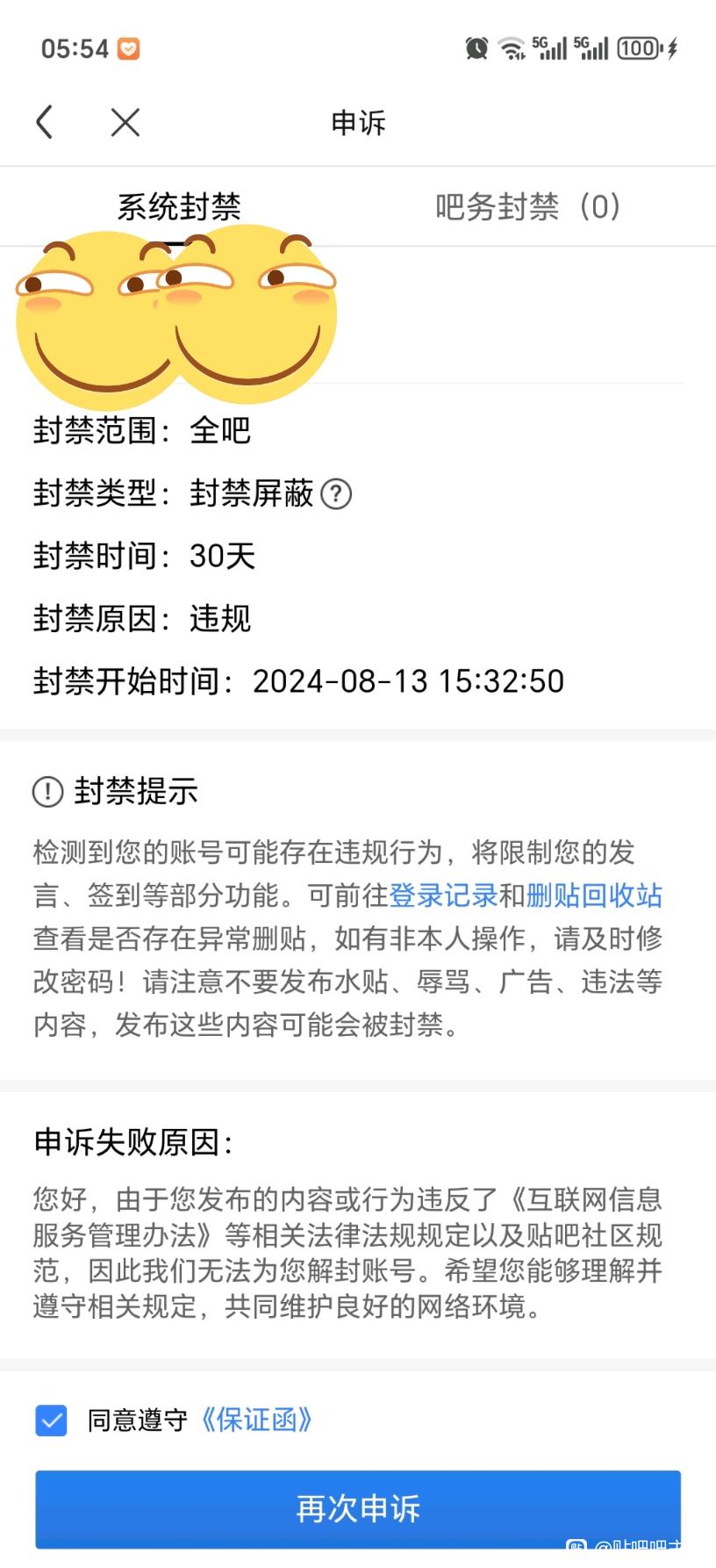Switch to the 系统封禁 tab

179,207
